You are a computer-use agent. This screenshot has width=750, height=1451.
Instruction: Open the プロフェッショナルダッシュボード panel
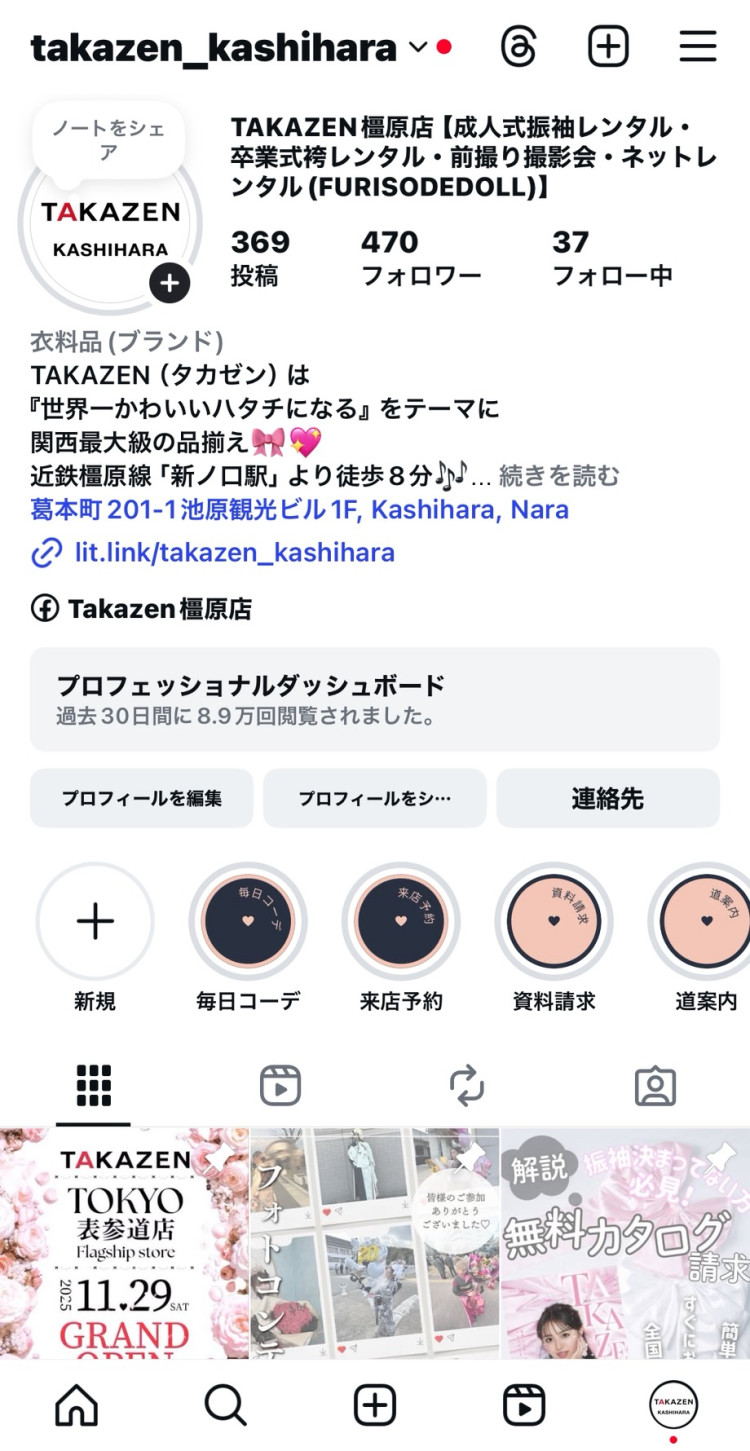click(x=375, y=699)
